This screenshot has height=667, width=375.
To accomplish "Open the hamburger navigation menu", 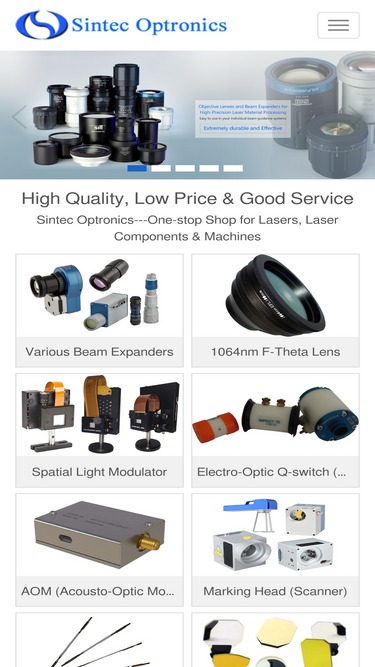I will pos(338,26).
